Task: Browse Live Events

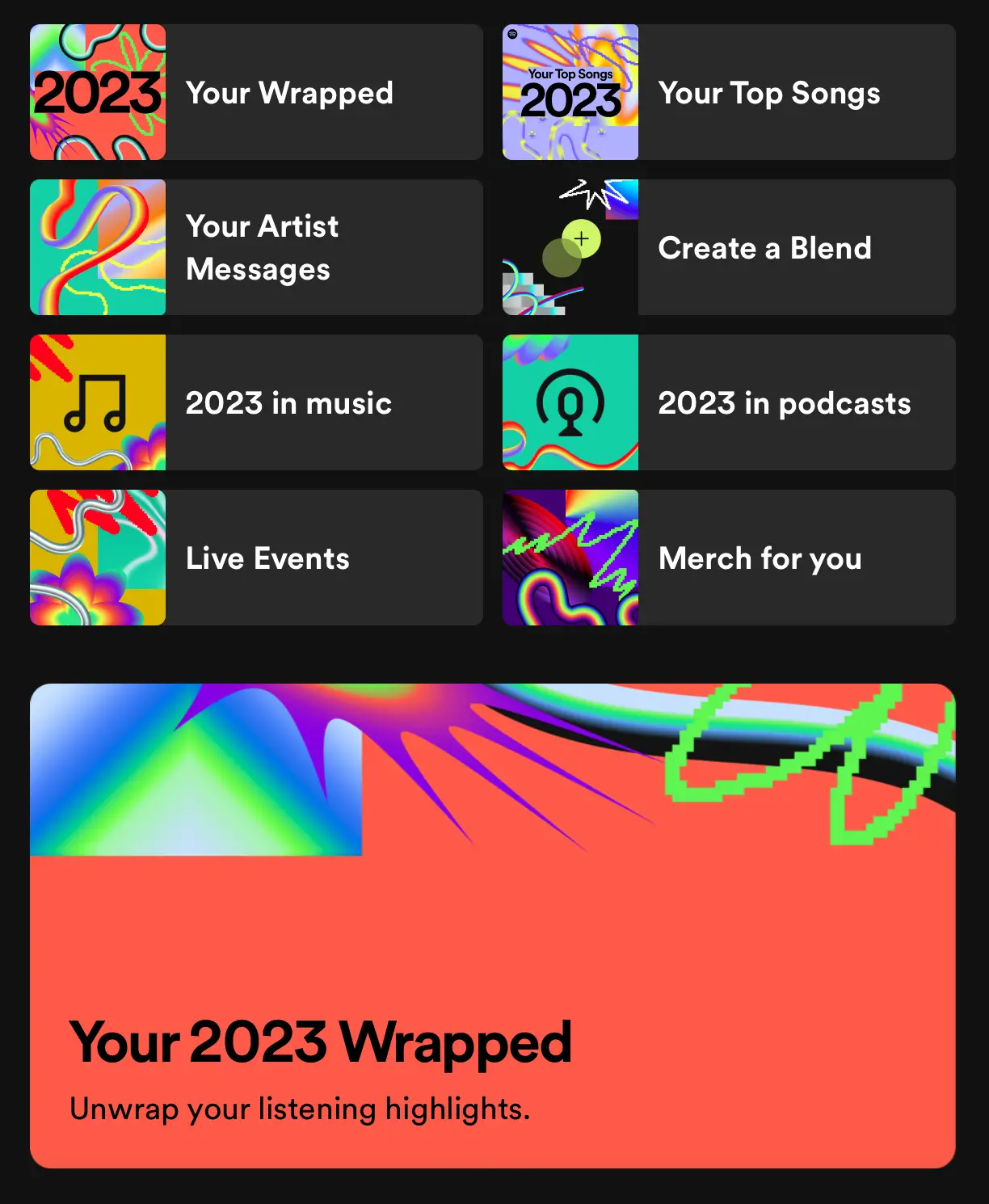Action: point(256,558)
